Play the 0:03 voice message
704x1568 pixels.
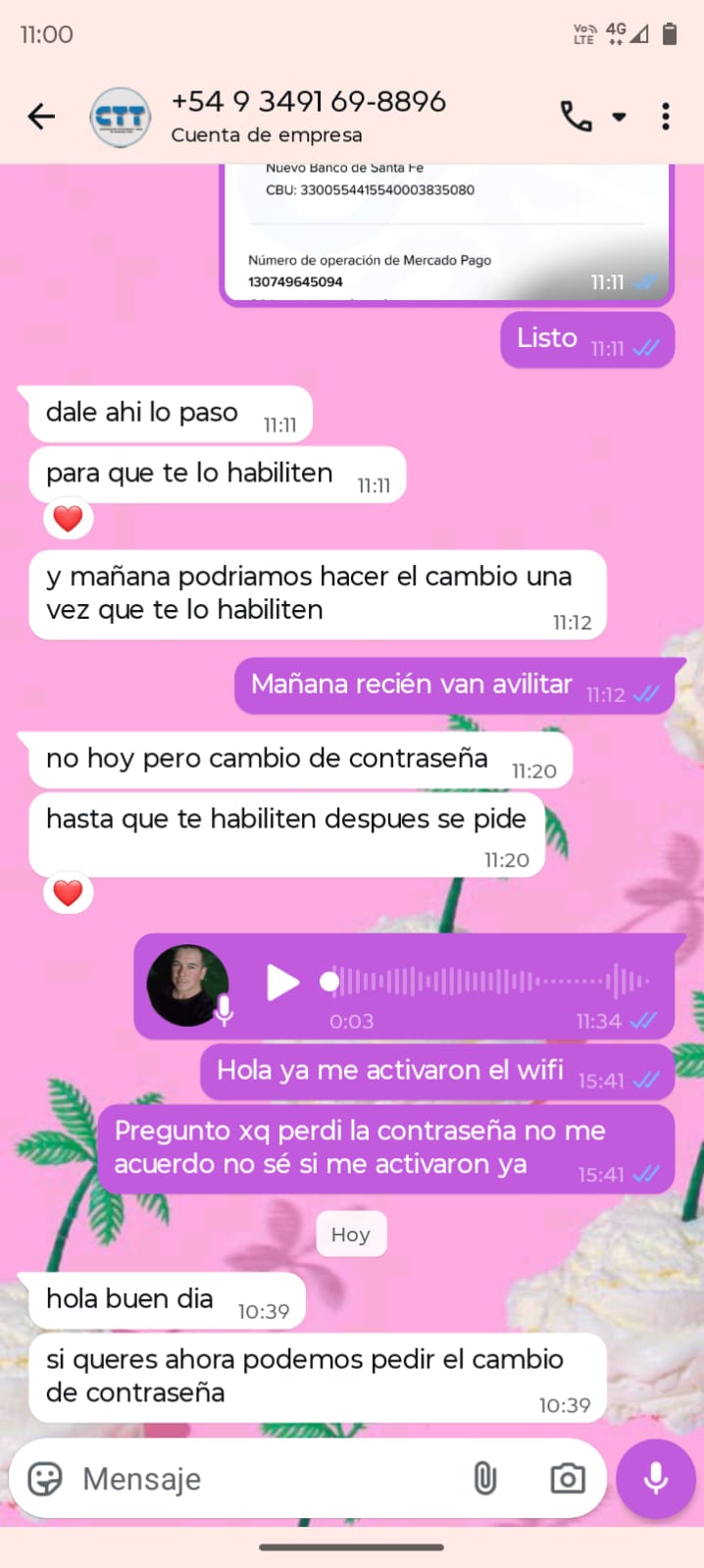pos(282,982)
